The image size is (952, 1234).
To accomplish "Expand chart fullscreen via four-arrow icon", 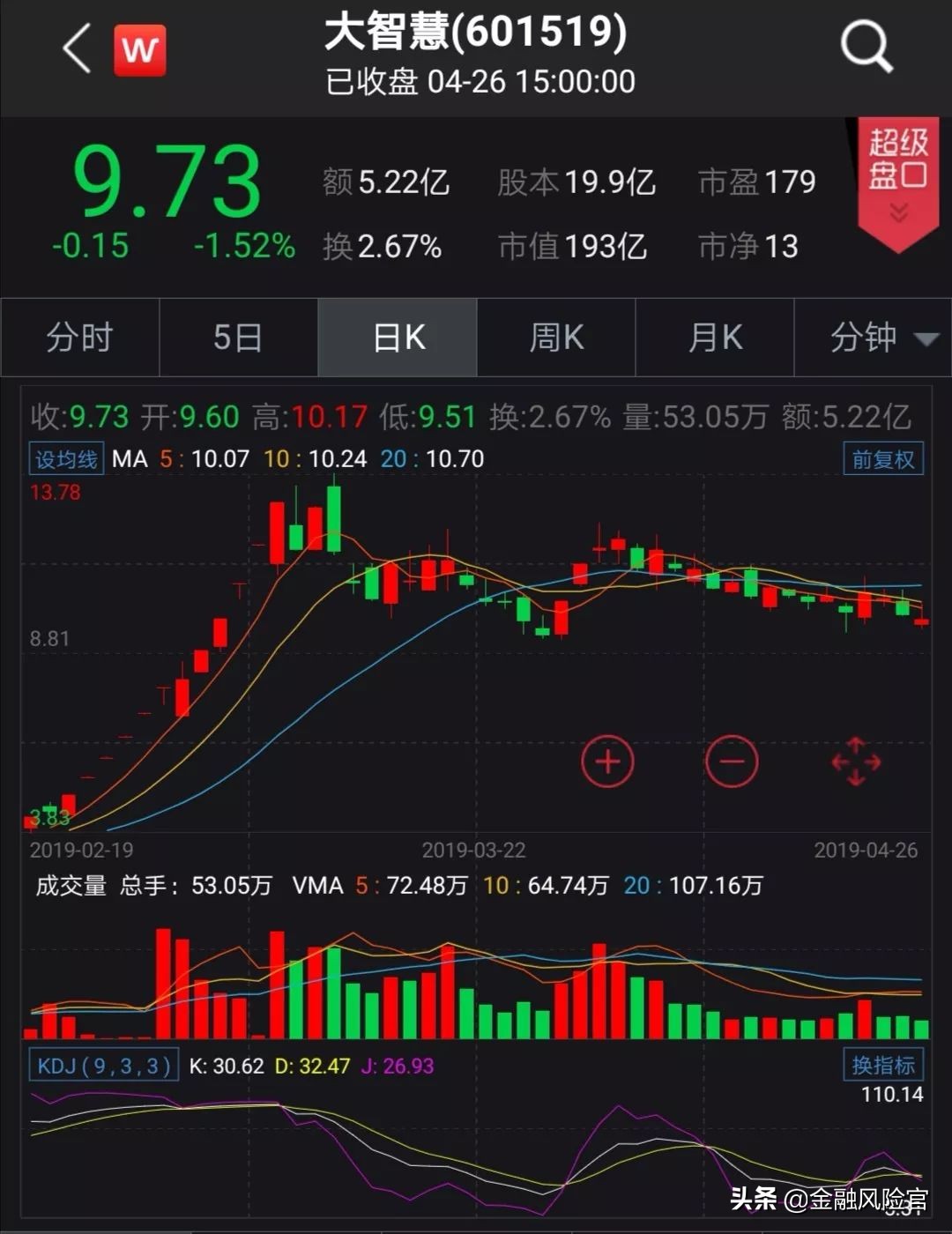I will click(x=854, y=761).
